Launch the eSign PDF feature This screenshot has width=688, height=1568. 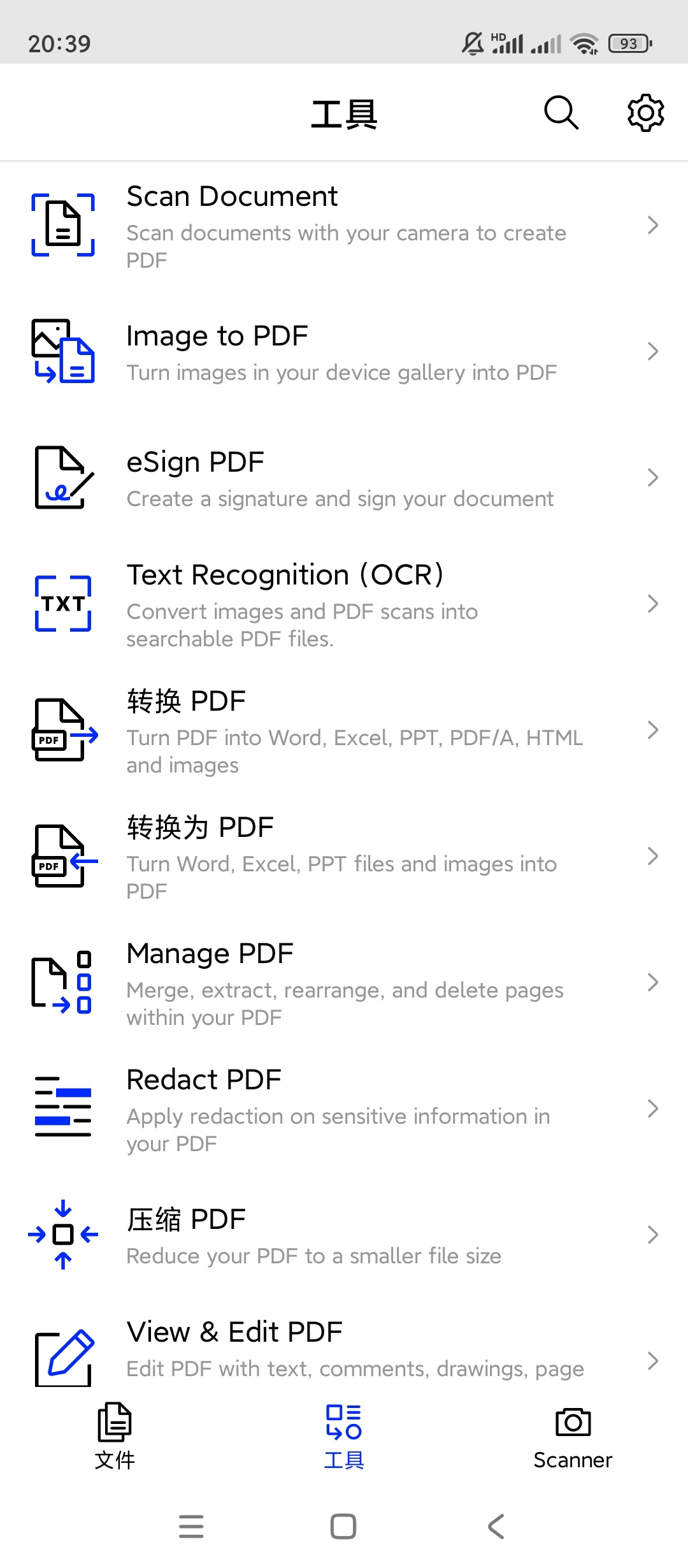point(344,477)
